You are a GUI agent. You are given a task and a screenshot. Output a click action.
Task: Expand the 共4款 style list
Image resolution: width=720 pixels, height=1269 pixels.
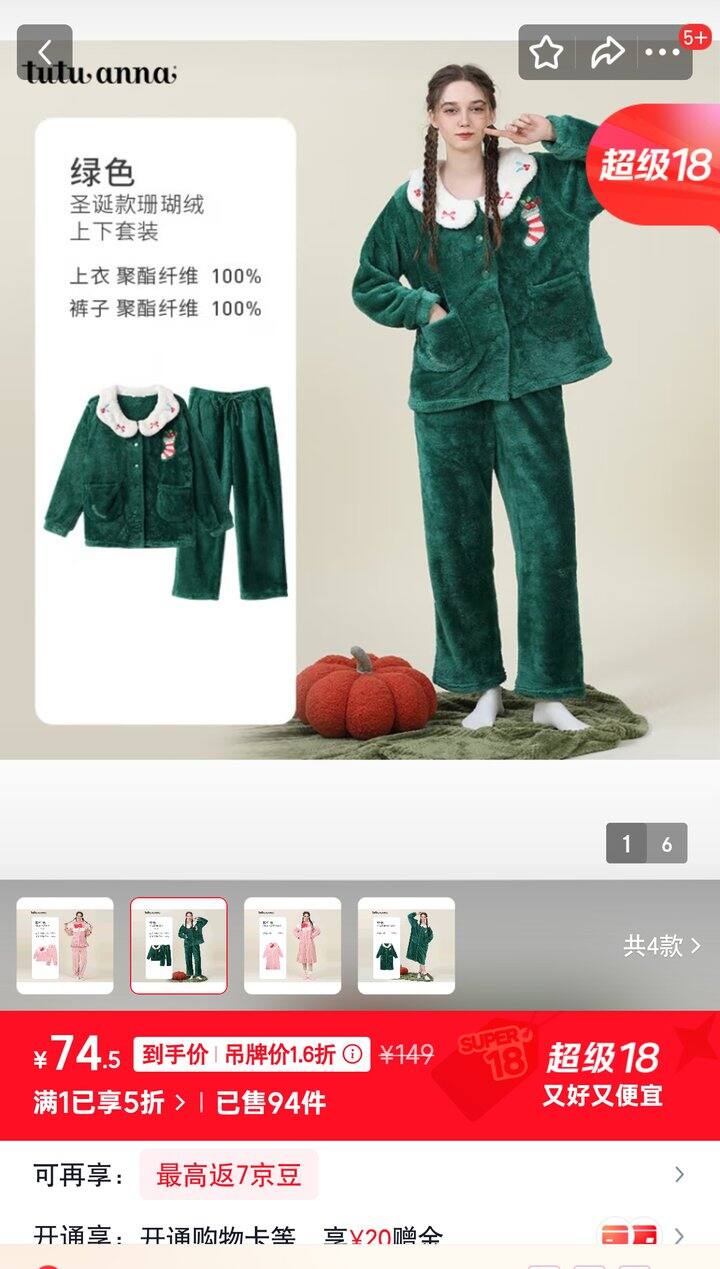[x=662, y=946]
